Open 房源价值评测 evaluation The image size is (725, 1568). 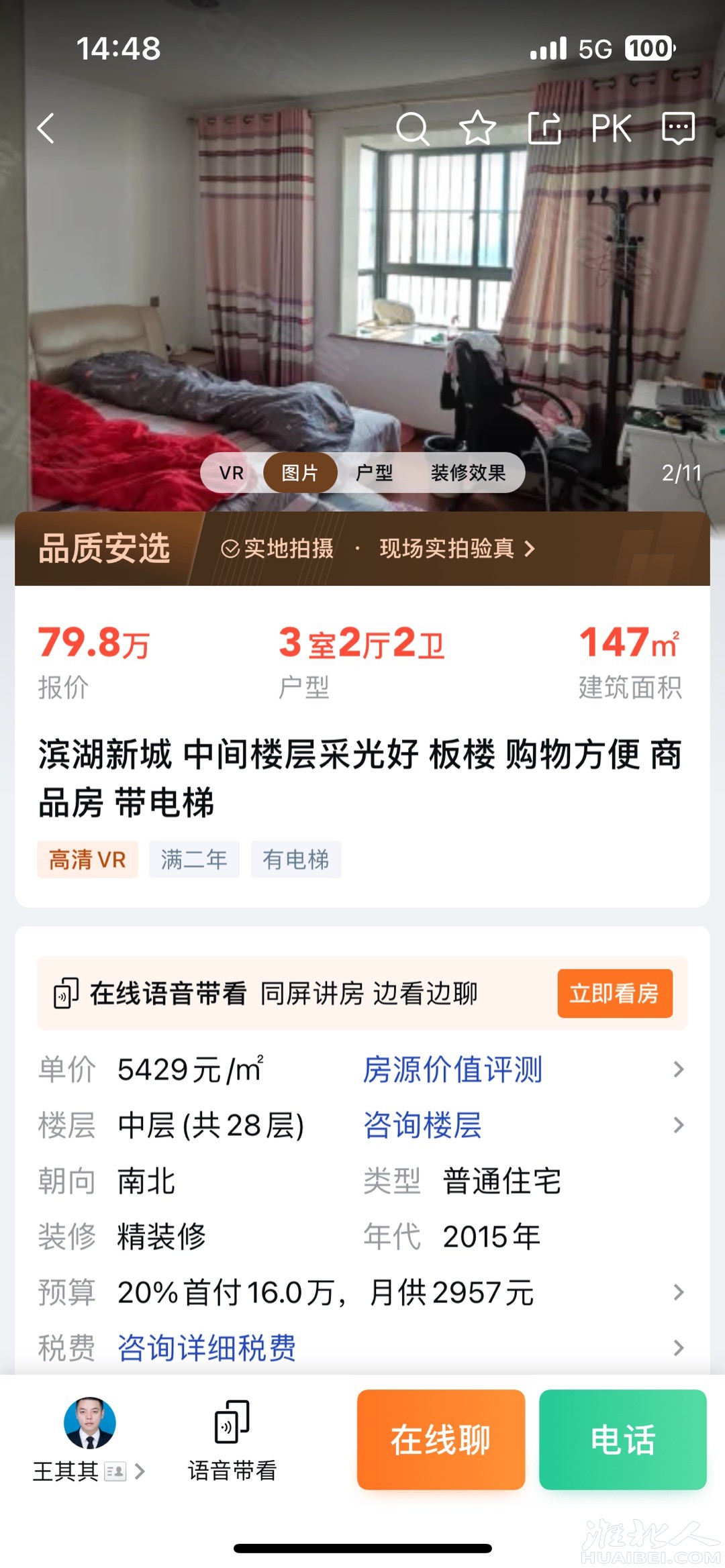point(452,1069)
